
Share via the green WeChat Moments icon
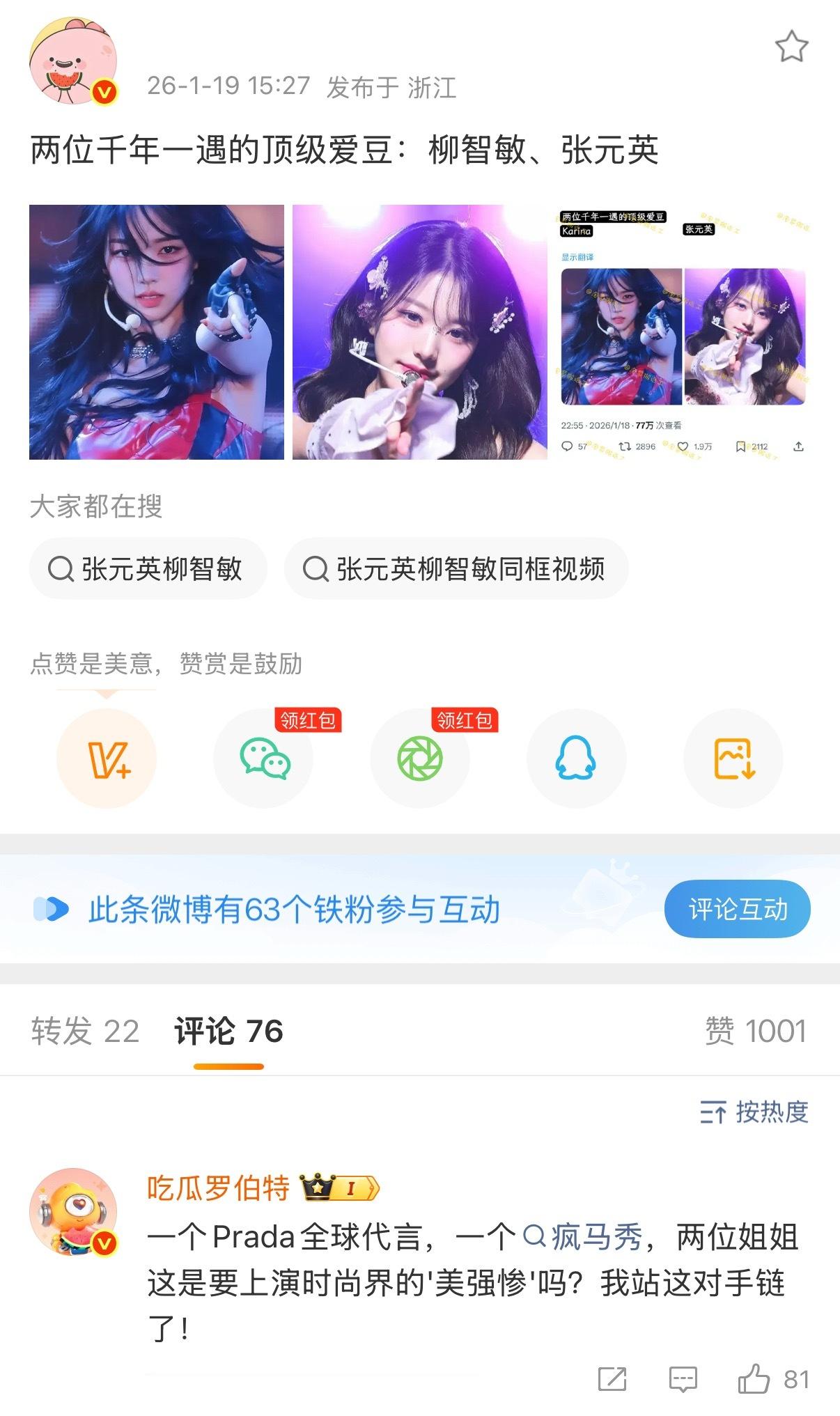point(419,758)
